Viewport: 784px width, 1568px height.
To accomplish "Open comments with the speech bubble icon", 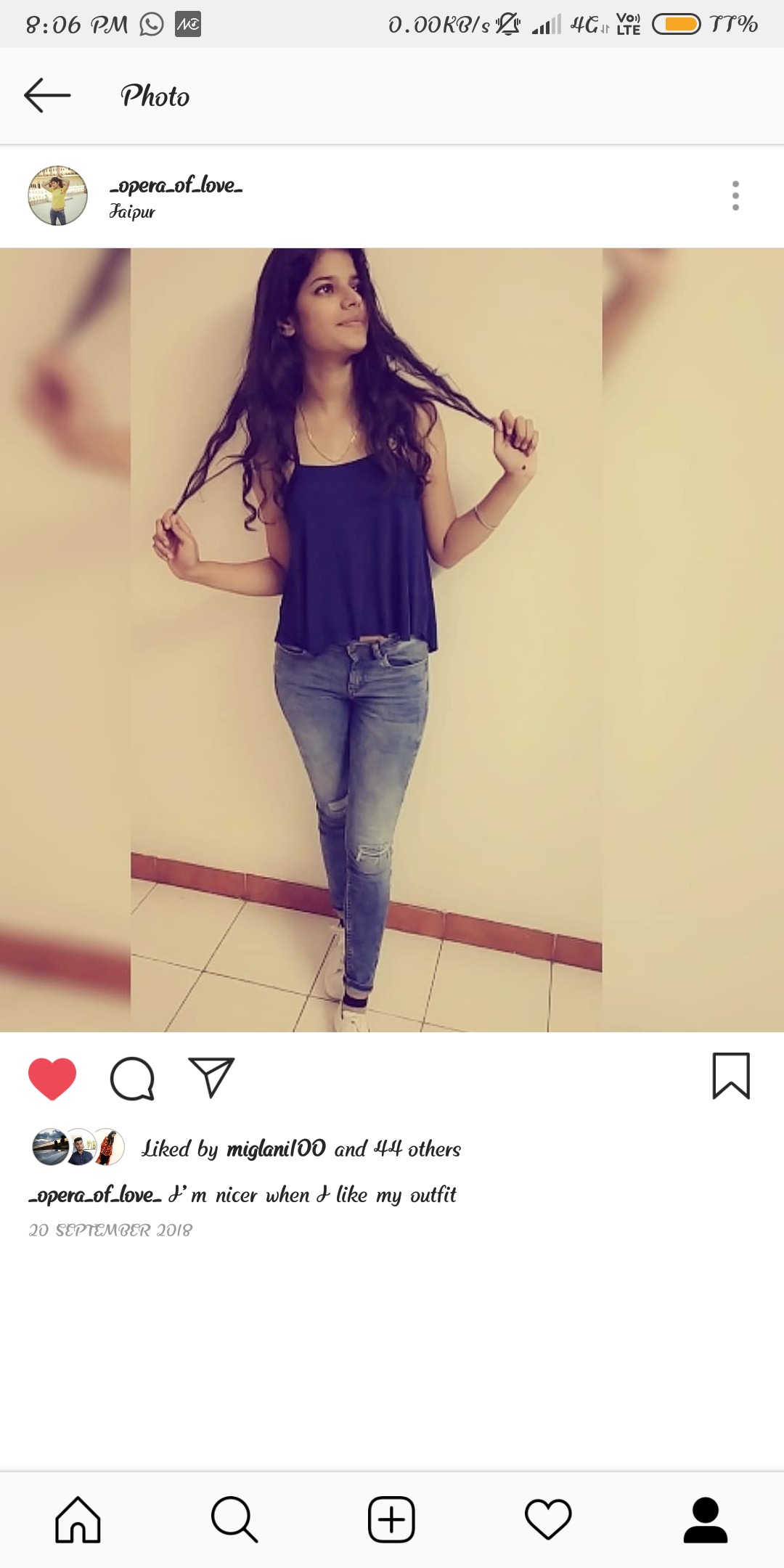I will [x=132, y=1078].
